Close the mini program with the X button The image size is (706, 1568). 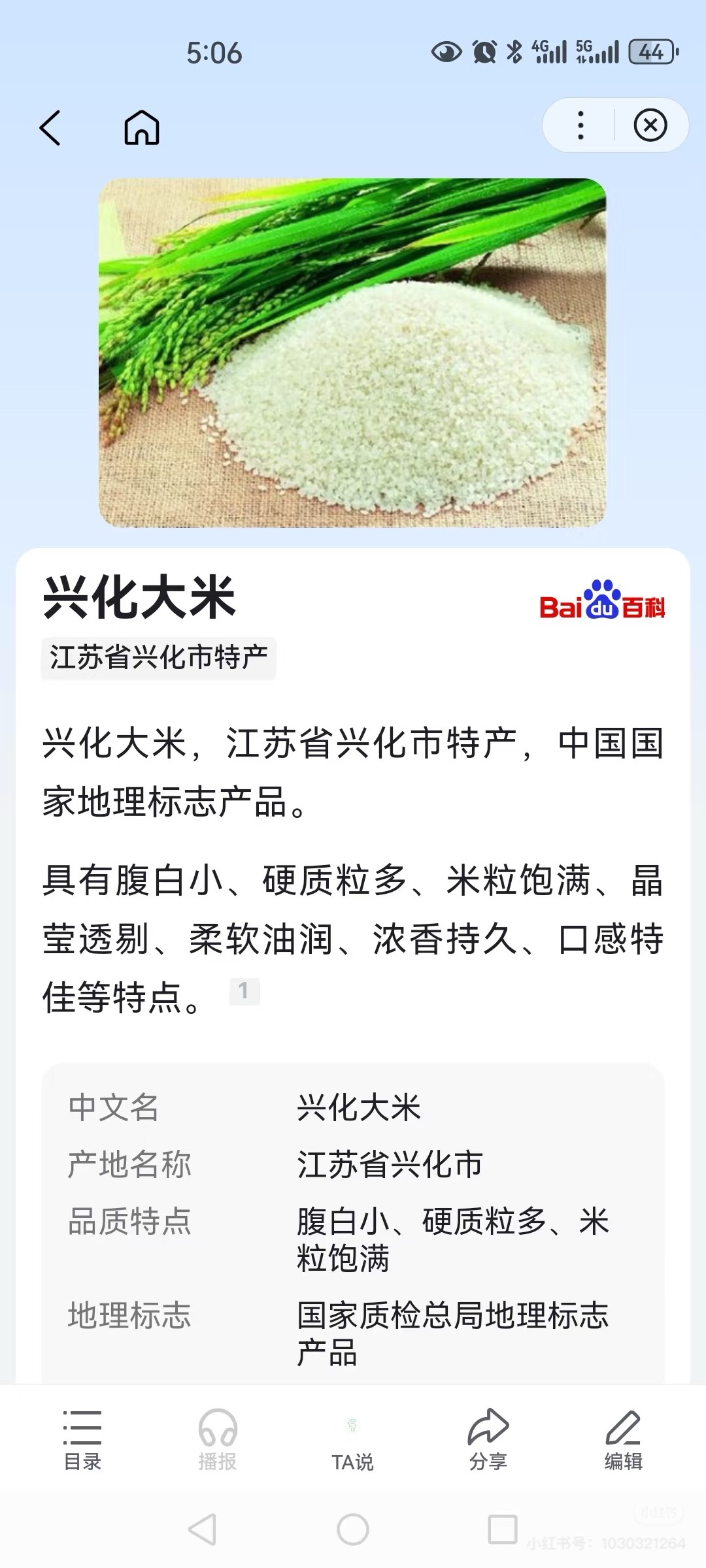tap(650, 125)
